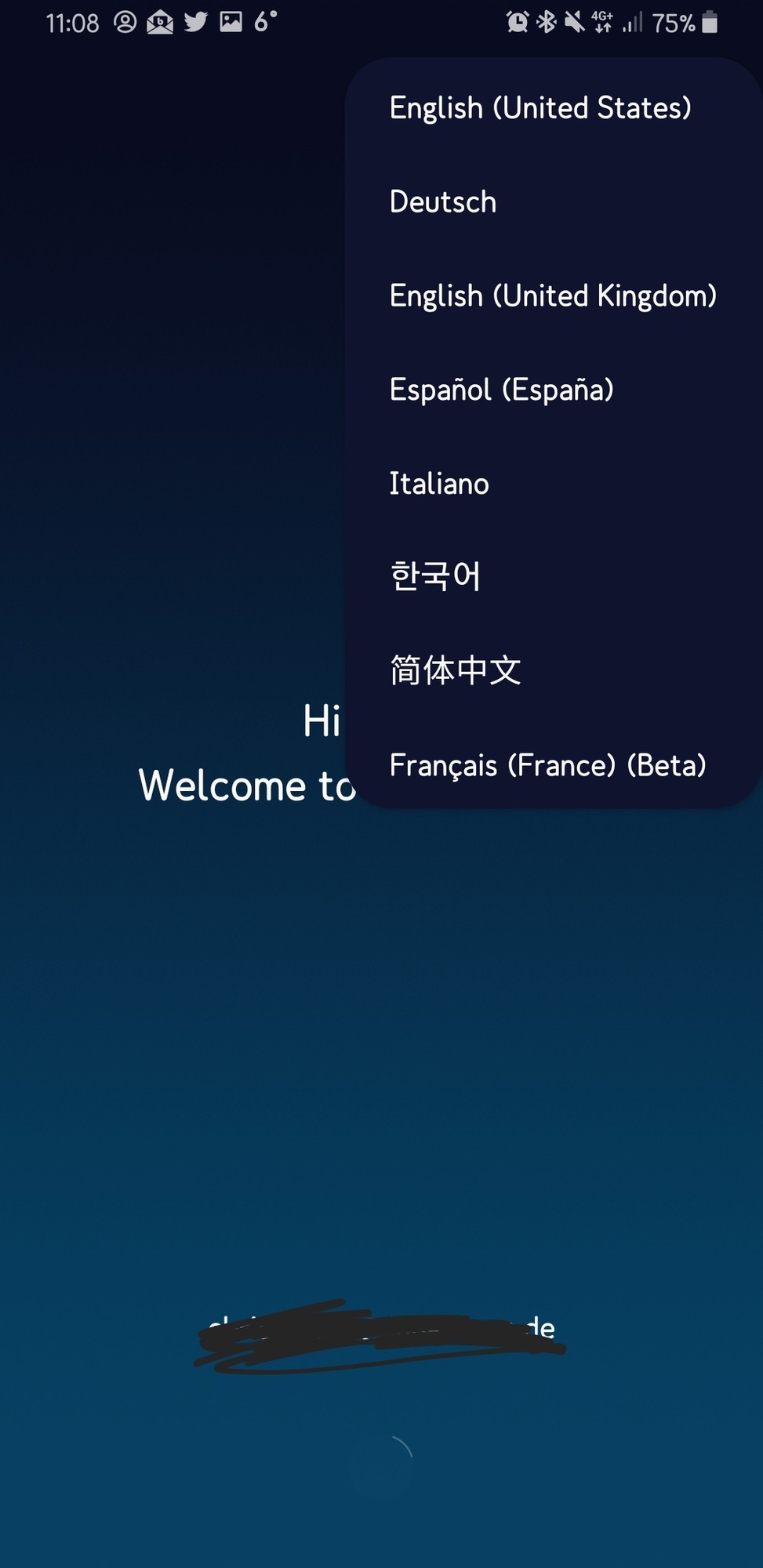Image resolution: width=763 pixels, height=1568 pixels.
Task: Choose 한국어 from the menu
Action: point(435,576)
